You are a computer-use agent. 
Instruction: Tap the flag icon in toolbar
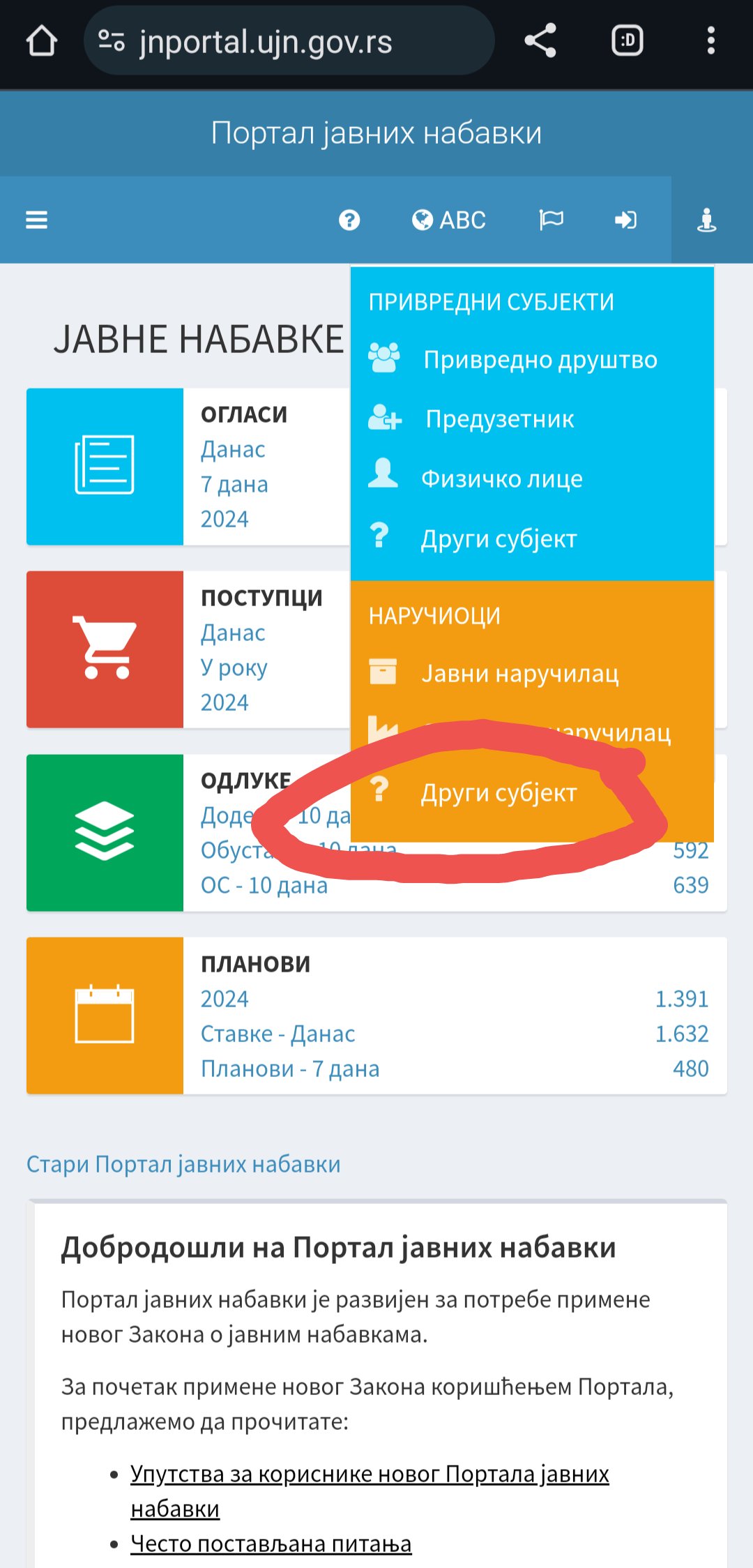coord(551,220)
